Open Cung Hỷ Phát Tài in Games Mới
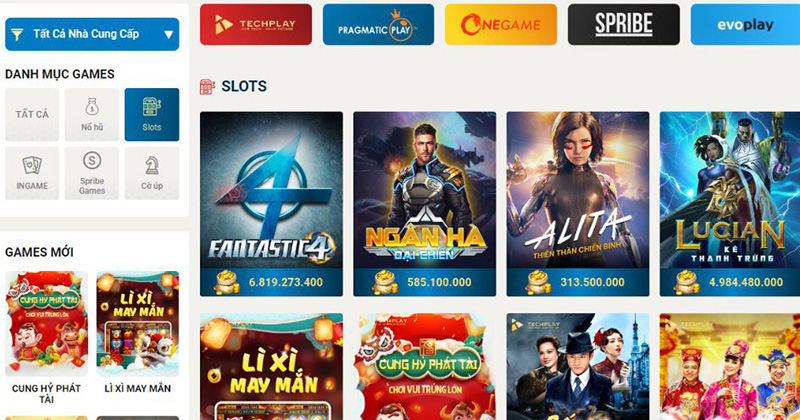Image resolution: width=800 pixels, height=420 pixels. point(46,330)
